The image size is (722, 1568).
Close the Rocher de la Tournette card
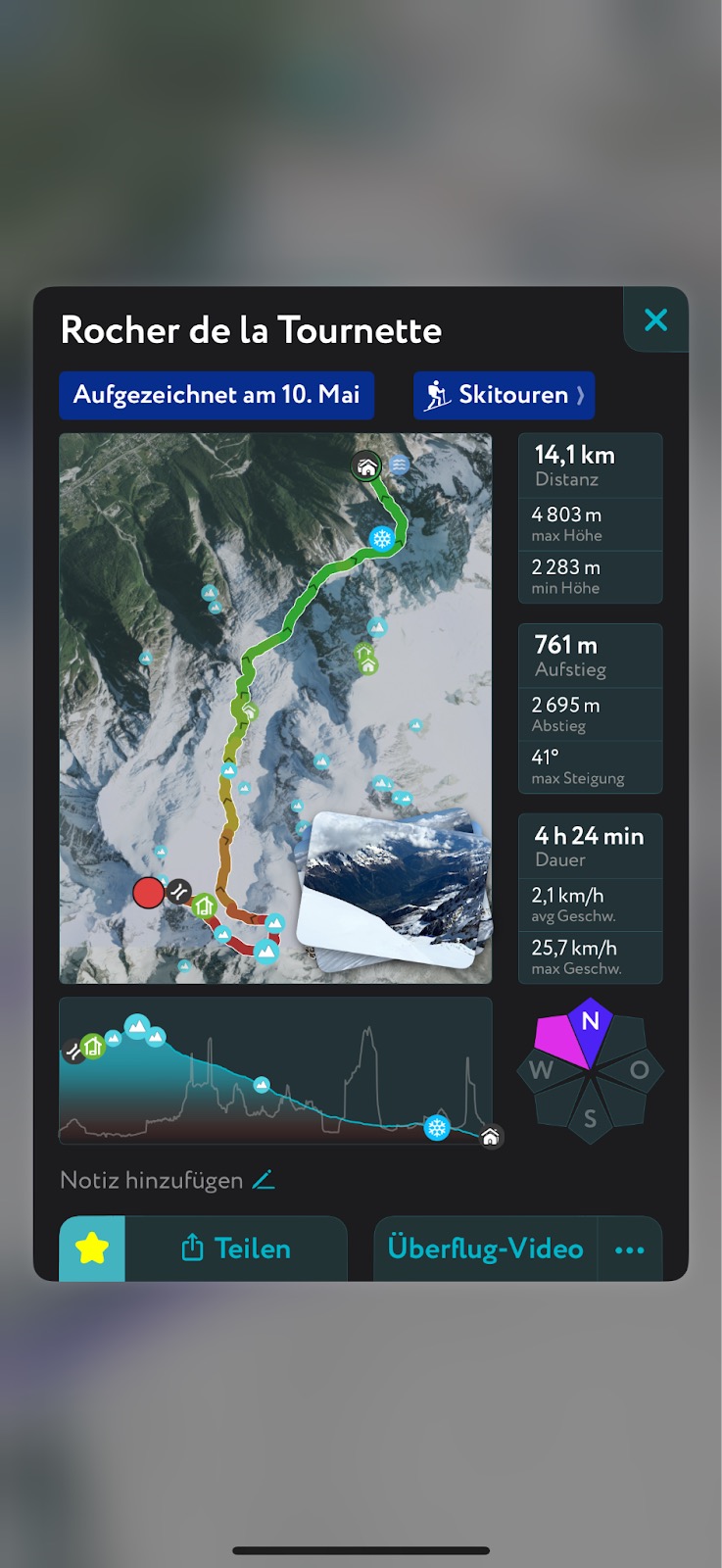point(655,319)
